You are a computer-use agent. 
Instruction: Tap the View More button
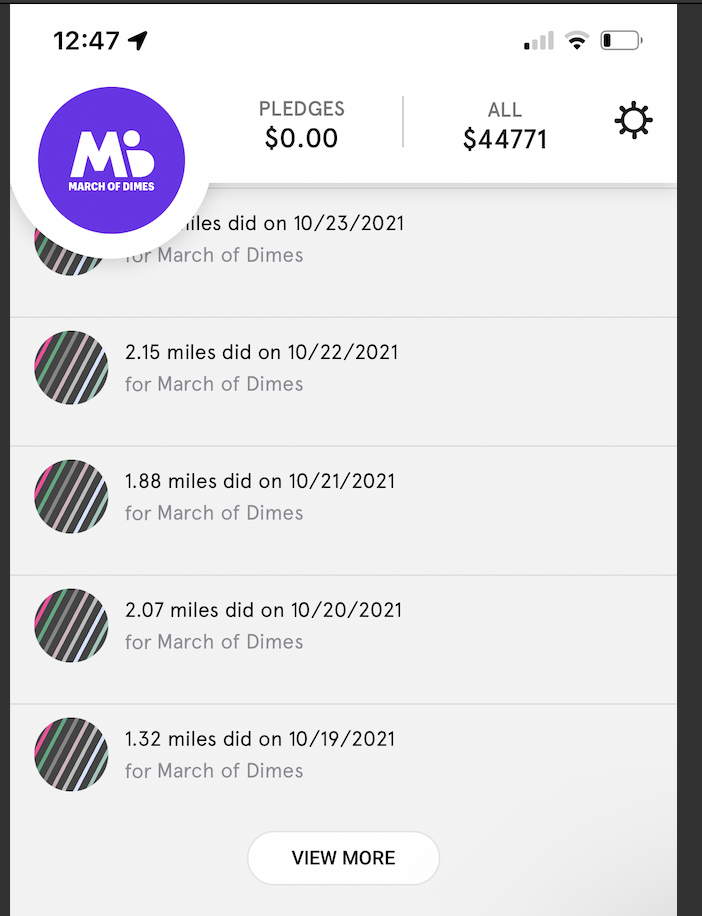click(343, 858)
